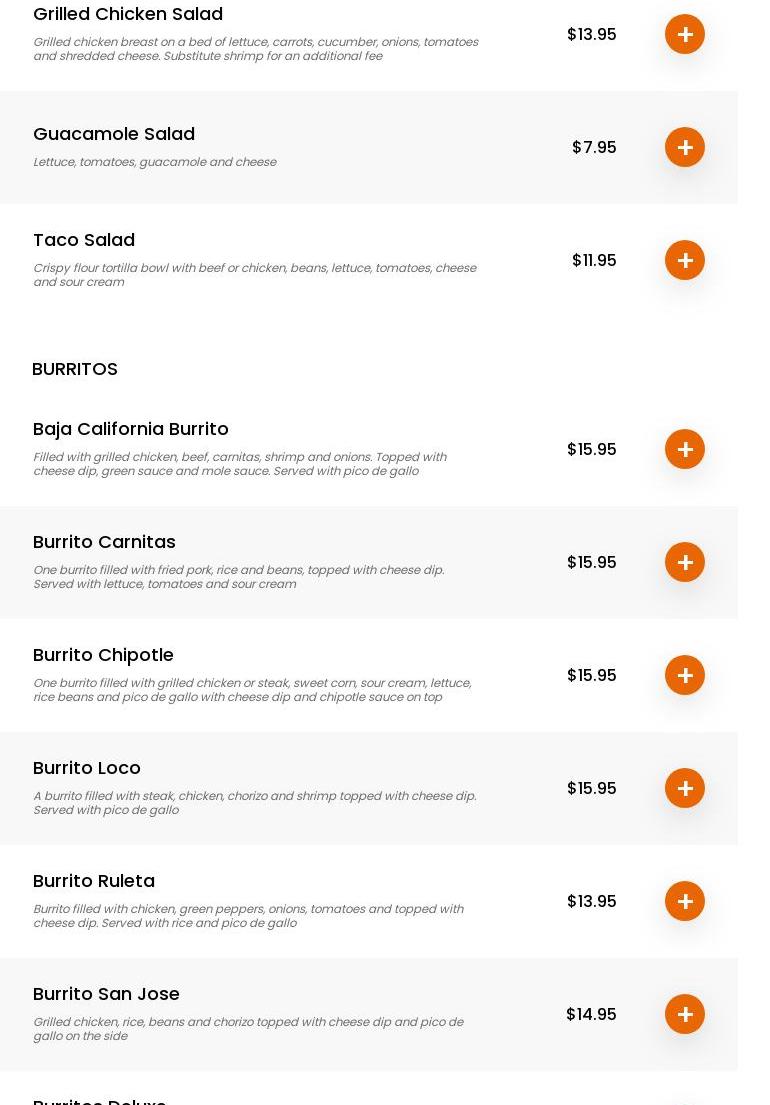Add Baja California Burrito to cart

pyautogui.click(x=685, y=449)
